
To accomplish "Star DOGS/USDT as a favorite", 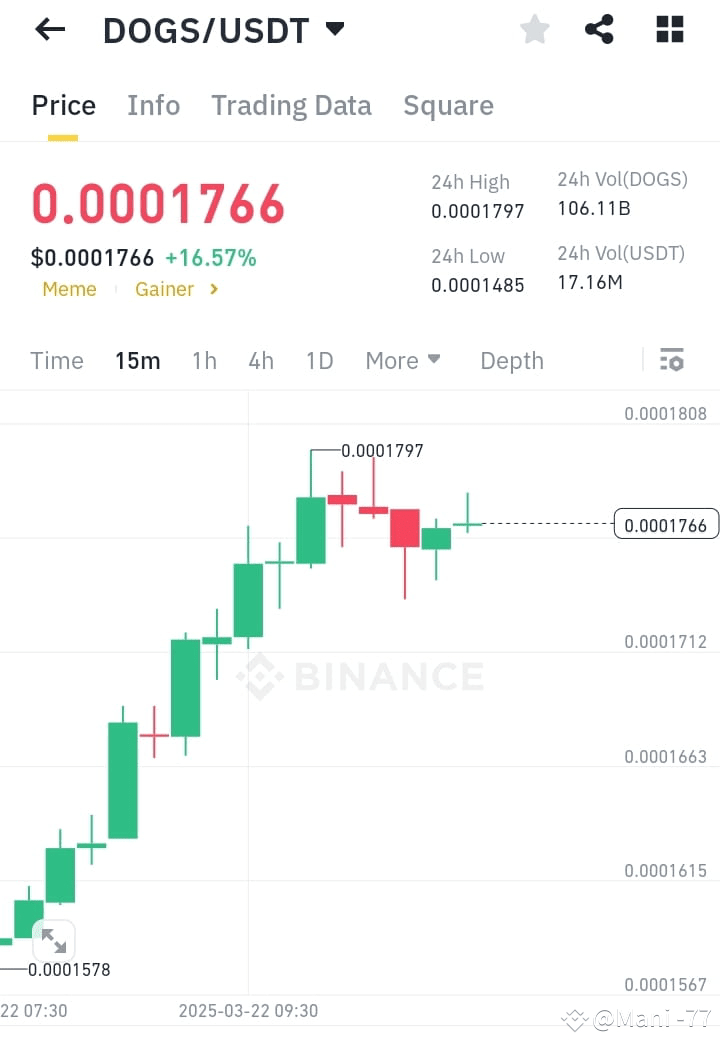I will pyautogui.click(x=534, y=29).
